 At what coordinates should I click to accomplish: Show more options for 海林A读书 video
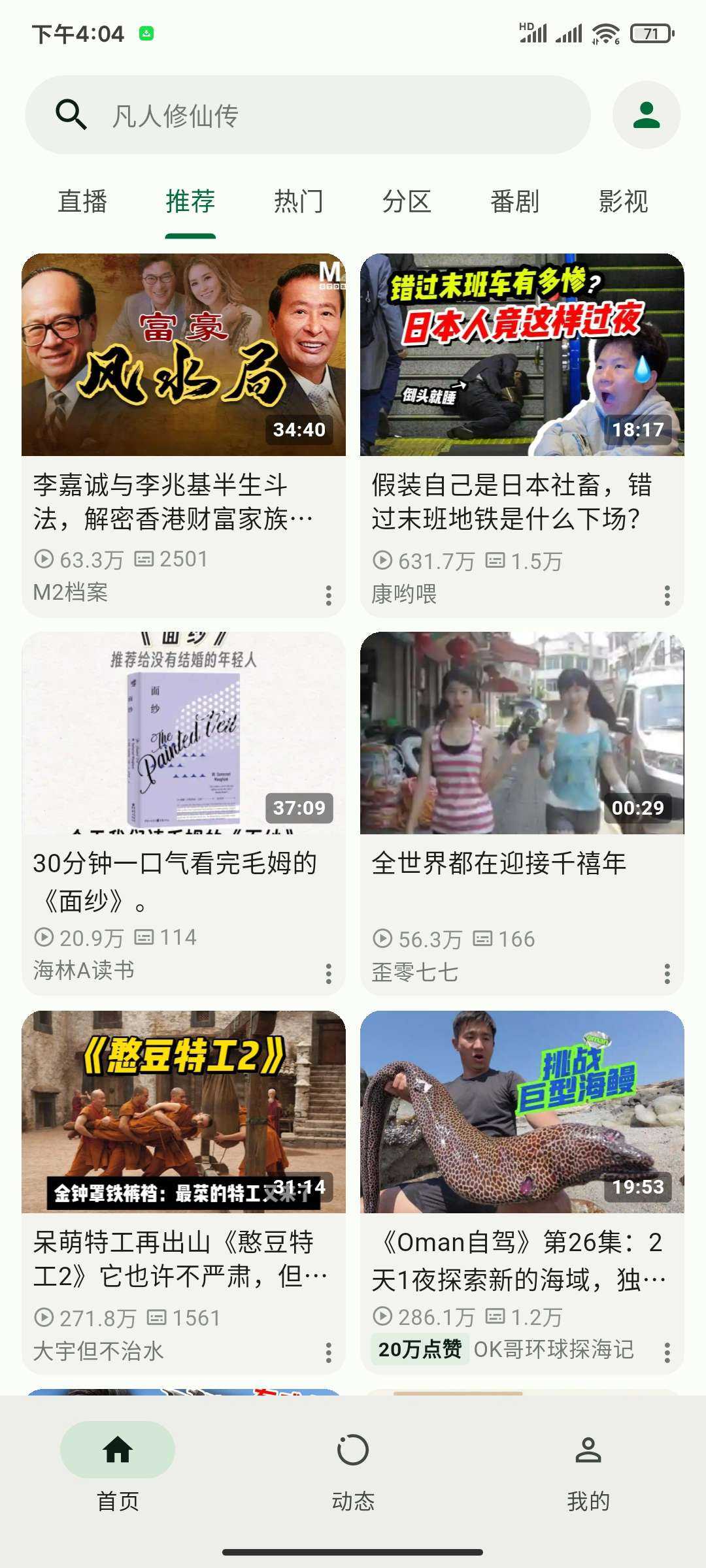328,973
